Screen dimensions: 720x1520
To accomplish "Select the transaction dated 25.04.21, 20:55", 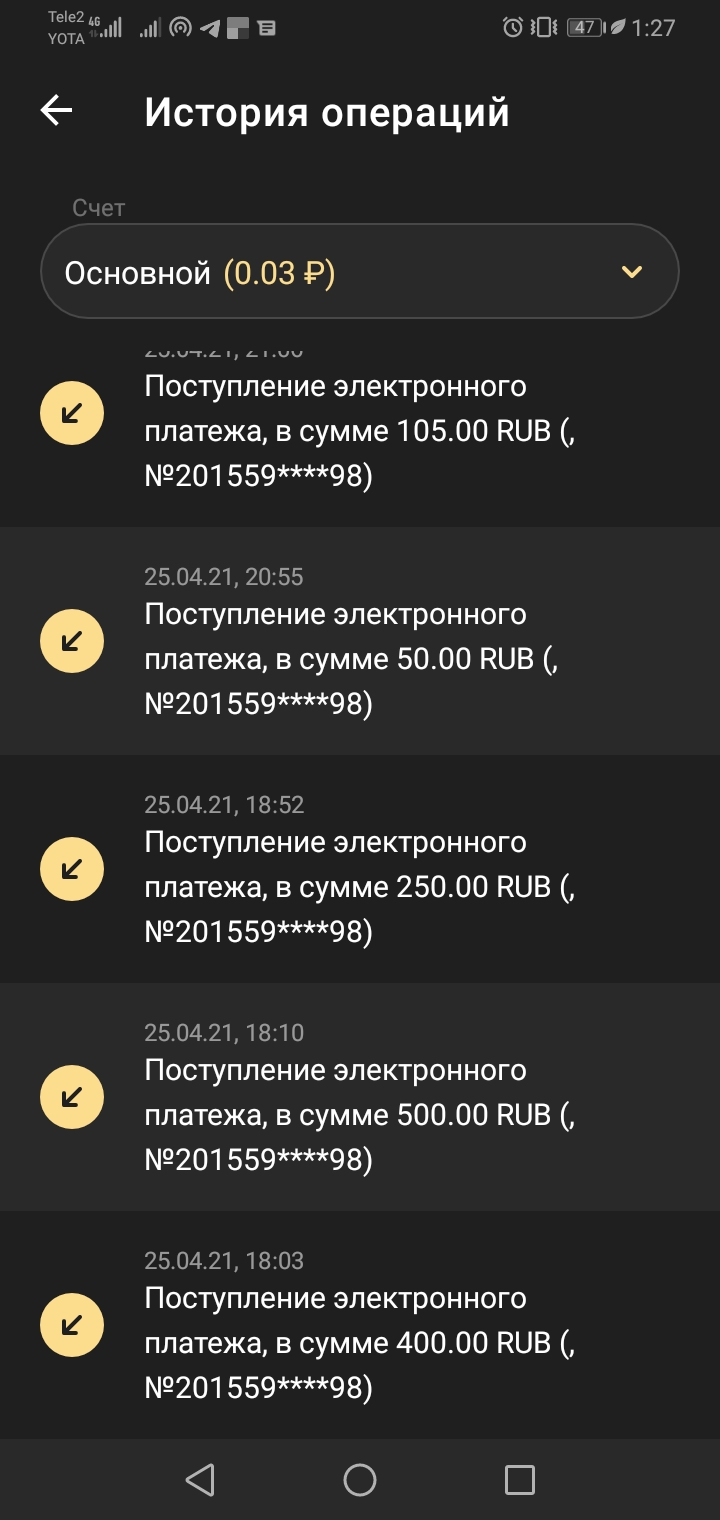I will tap(360, 640).
